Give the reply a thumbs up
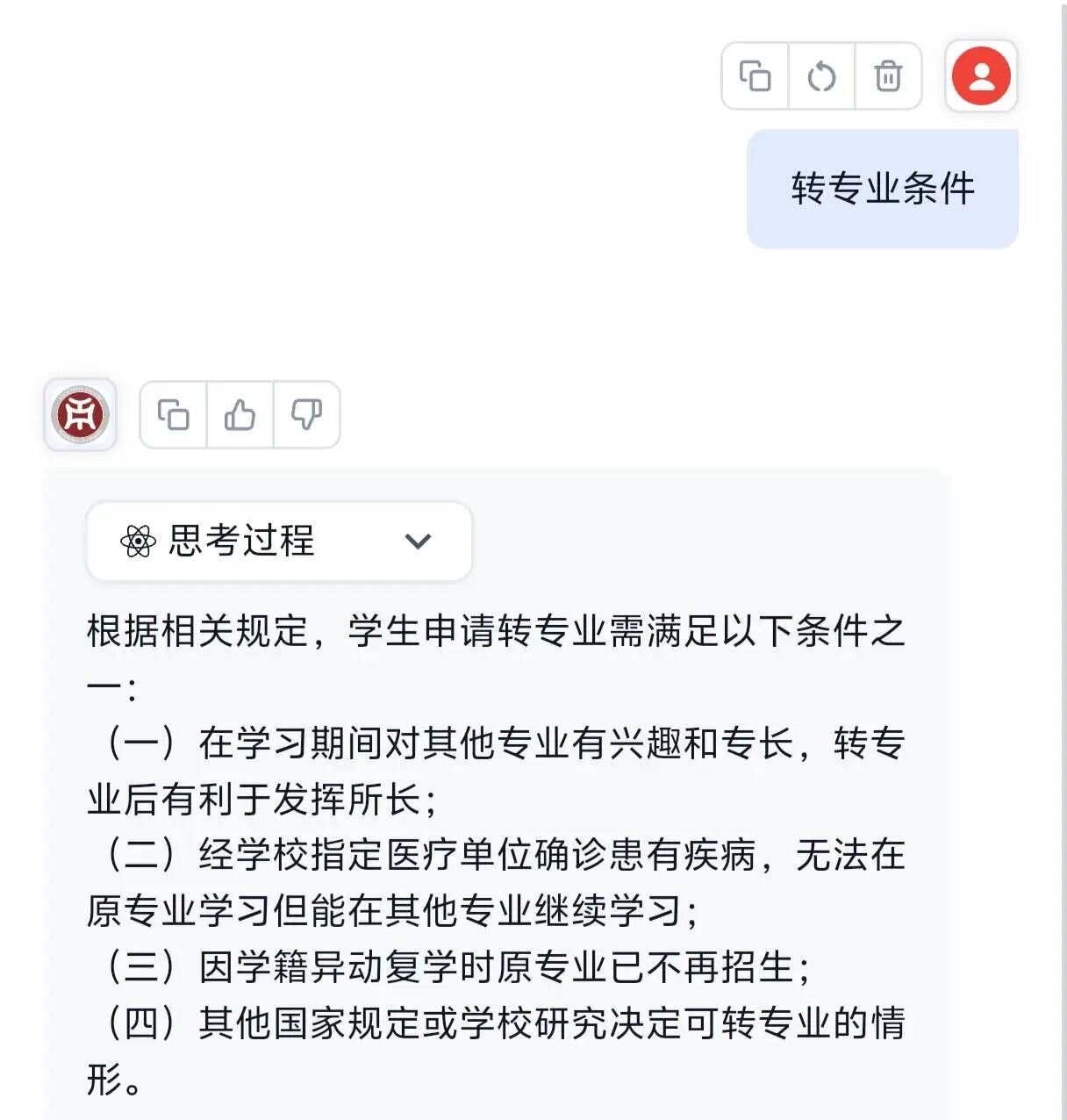The height and width of the screenshot is (1120, 1067). coord(240,415)
